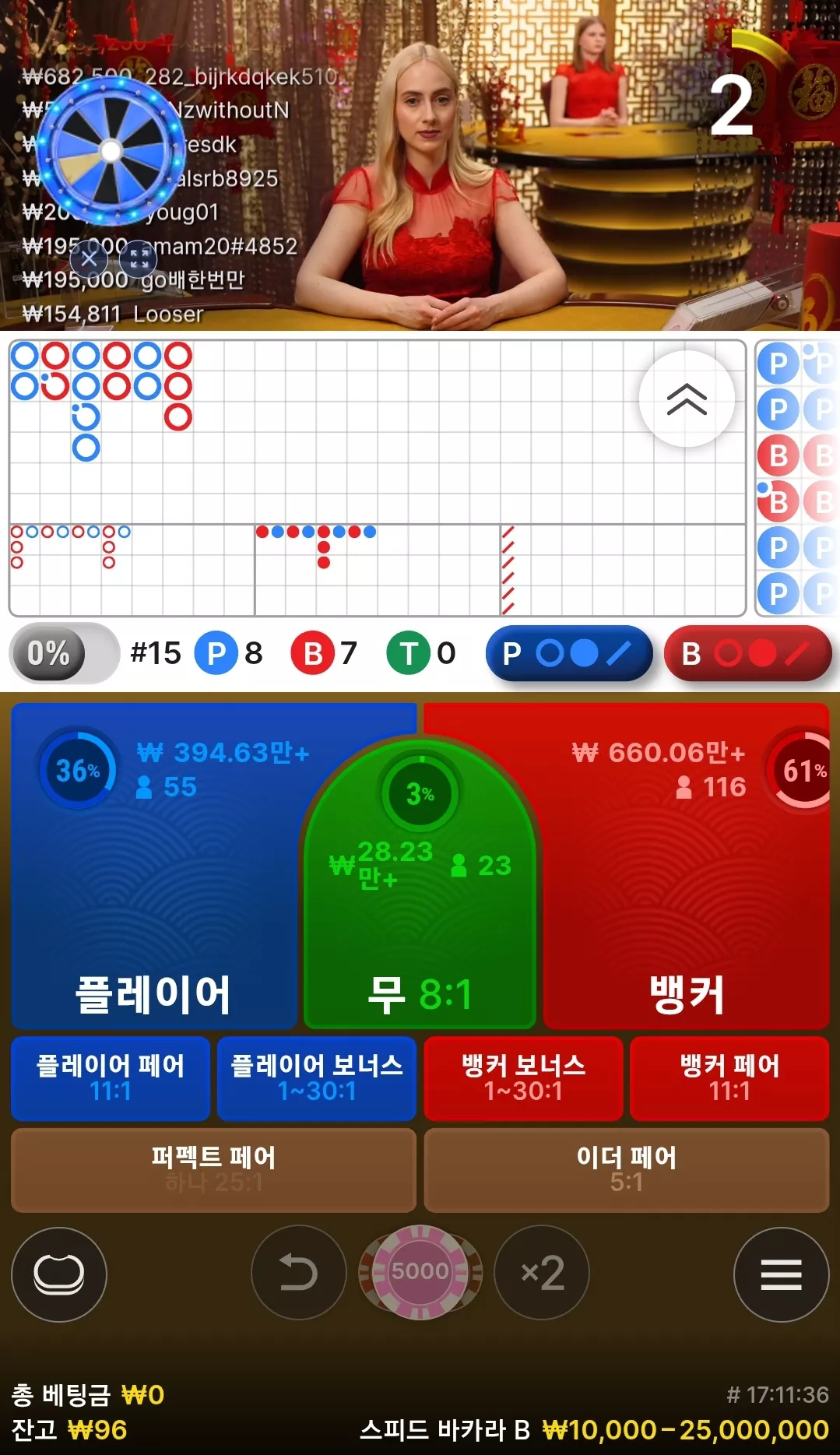This screenshot has width=840, height=1455.
Task: Select 뱅커 페어 11:1 side bet
Action: tap(729, 1077)
